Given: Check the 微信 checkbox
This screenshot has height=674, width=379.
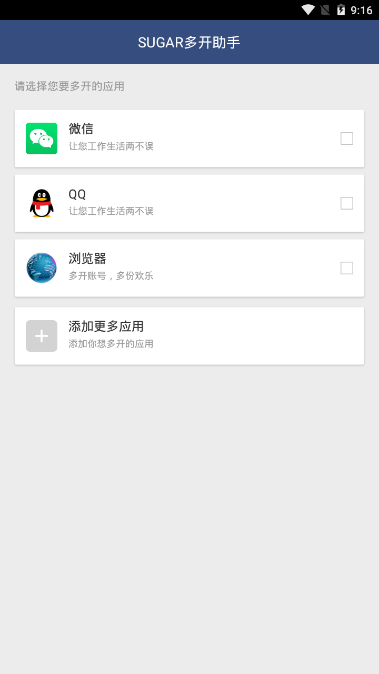Looking at the screenshot, I should click(x=346, y=138).
